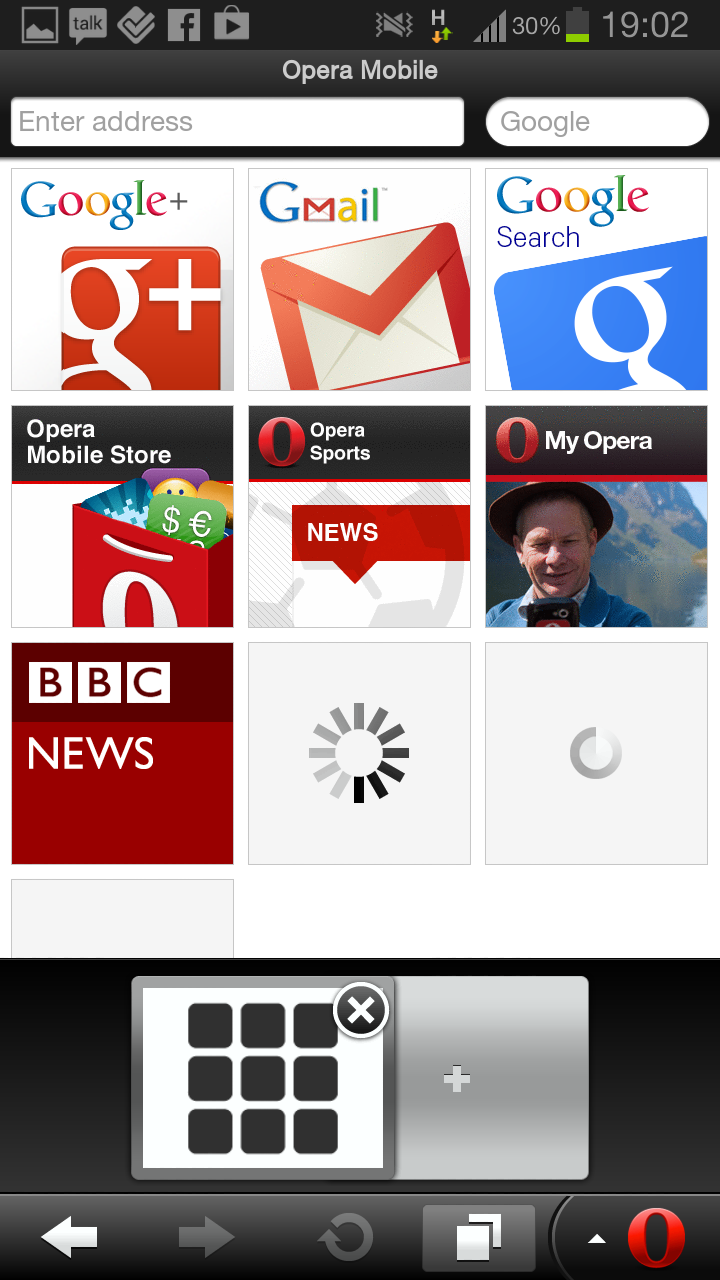Select the forward navigation arrow

point(206,1237)
